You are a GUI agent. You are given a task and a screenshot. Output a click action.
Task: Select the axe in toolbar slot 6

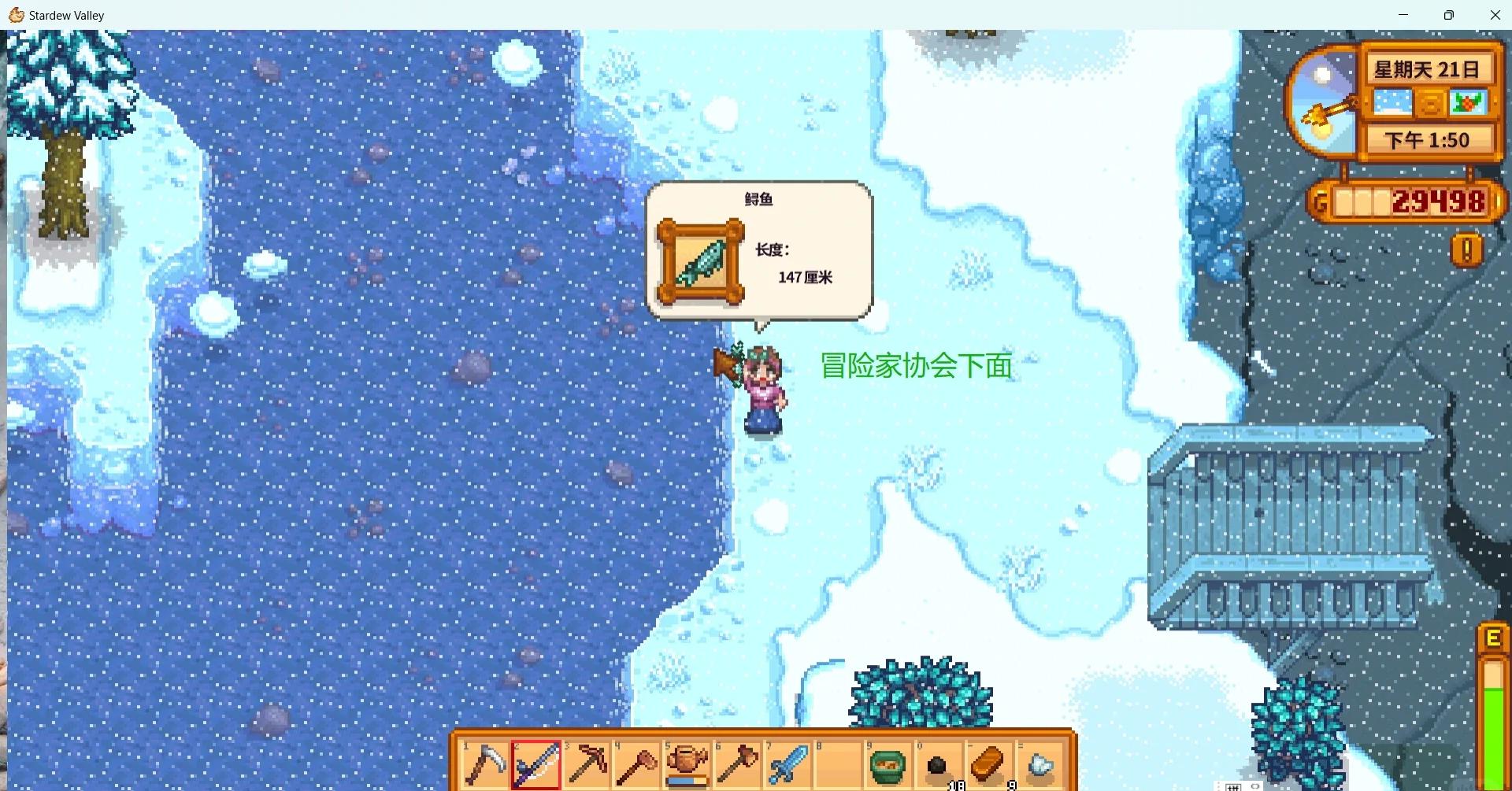[737, 764]
